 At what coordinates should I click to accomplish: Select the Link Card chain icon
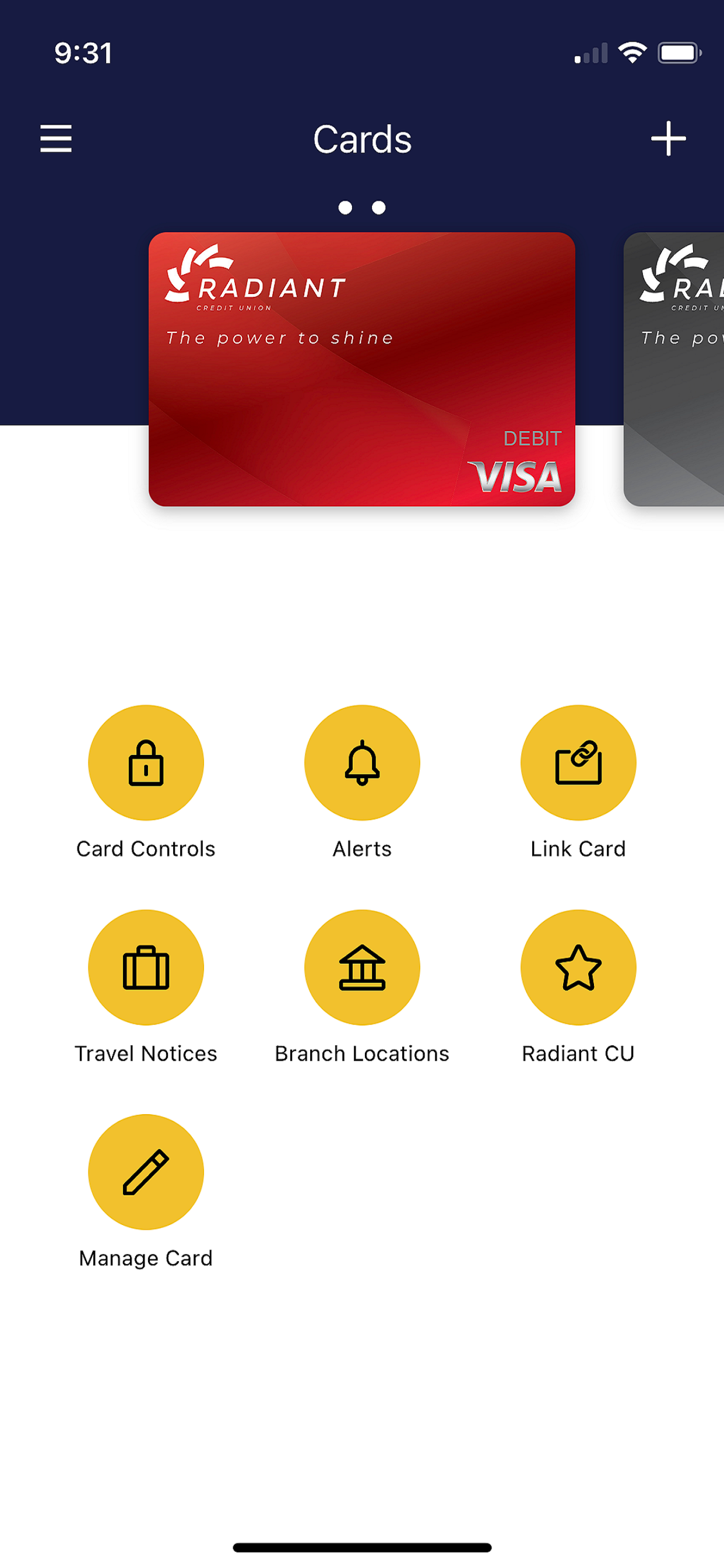point(578,764)
